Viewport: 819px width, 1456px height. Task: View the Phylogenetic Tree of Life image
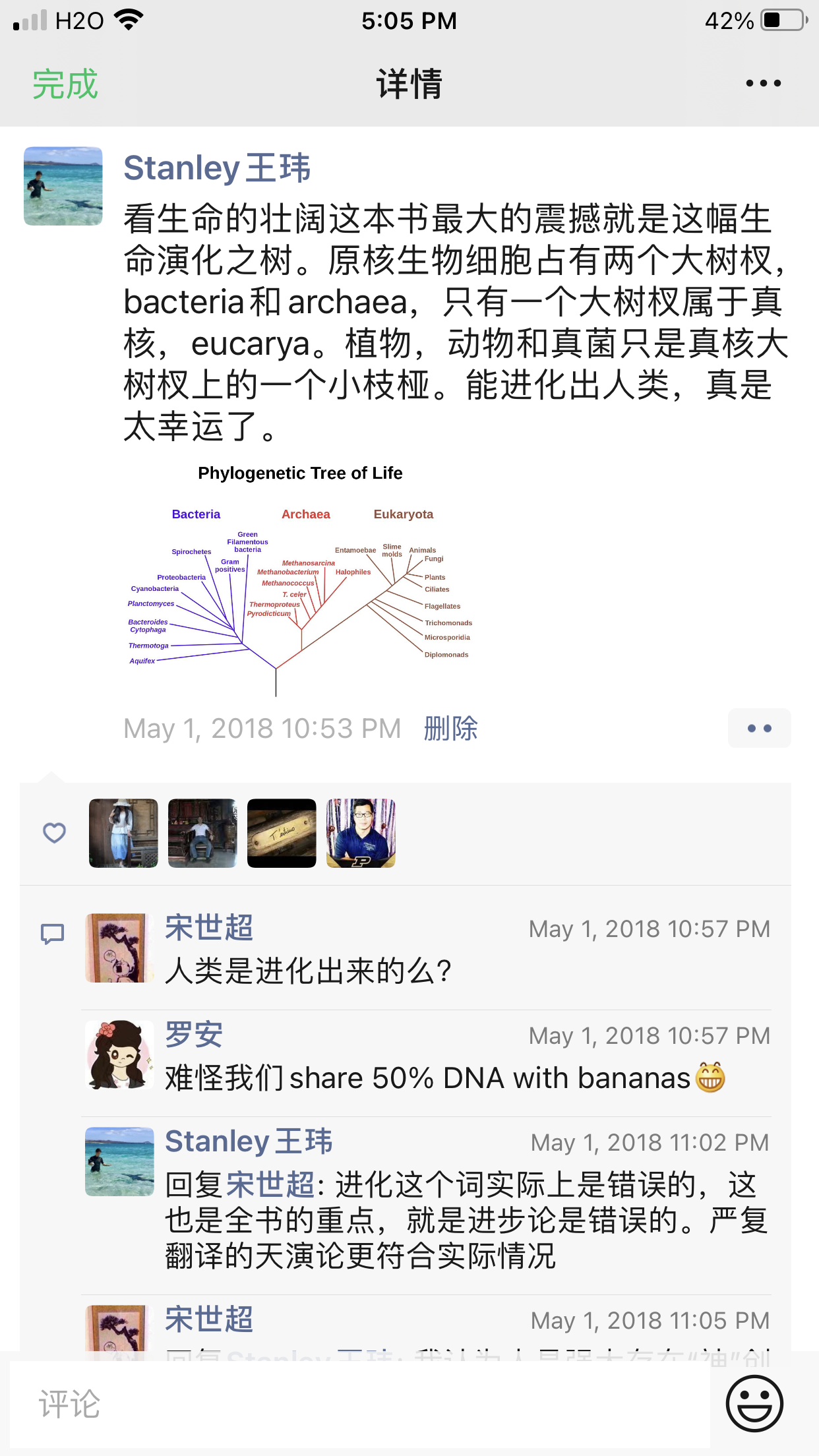[x=300, y=580]
